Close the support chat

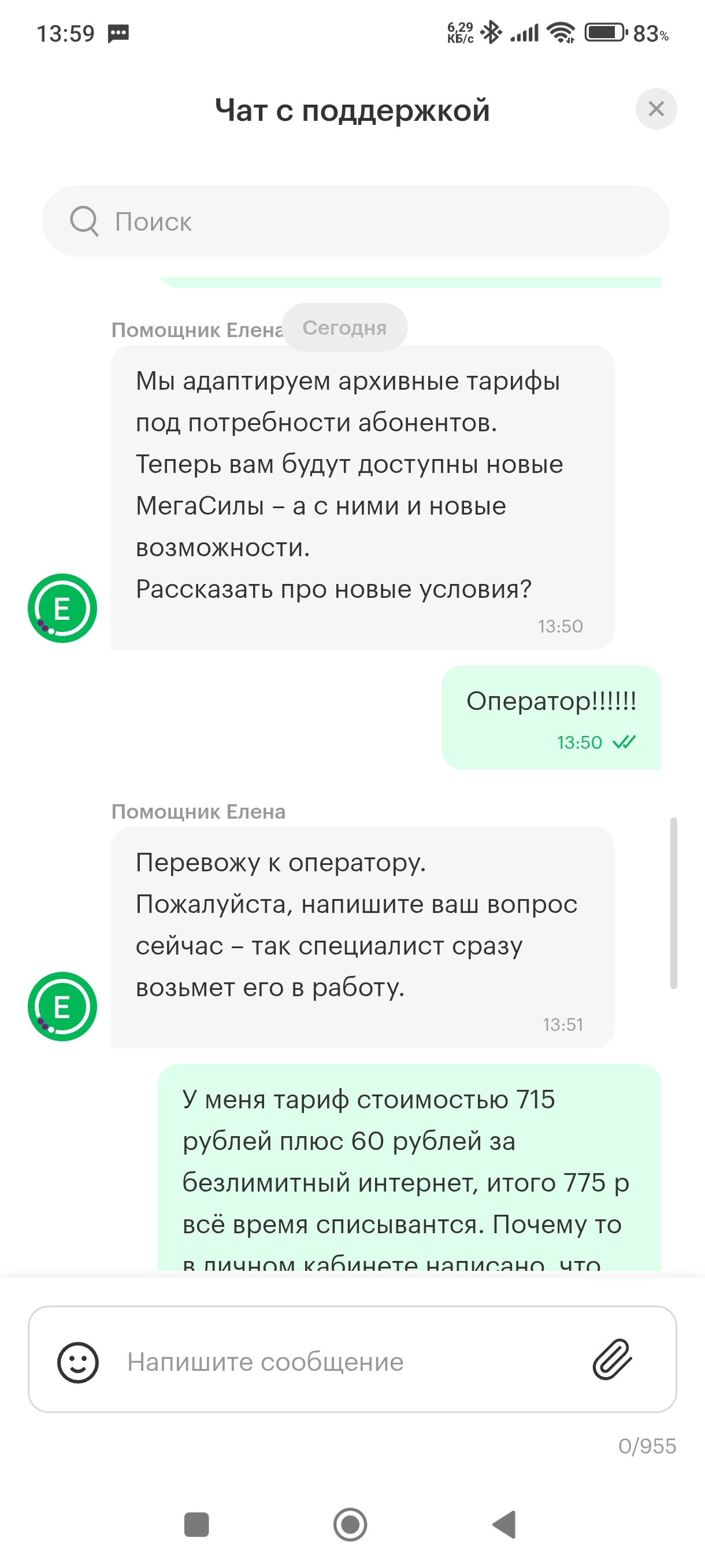(x=656, y=109)
